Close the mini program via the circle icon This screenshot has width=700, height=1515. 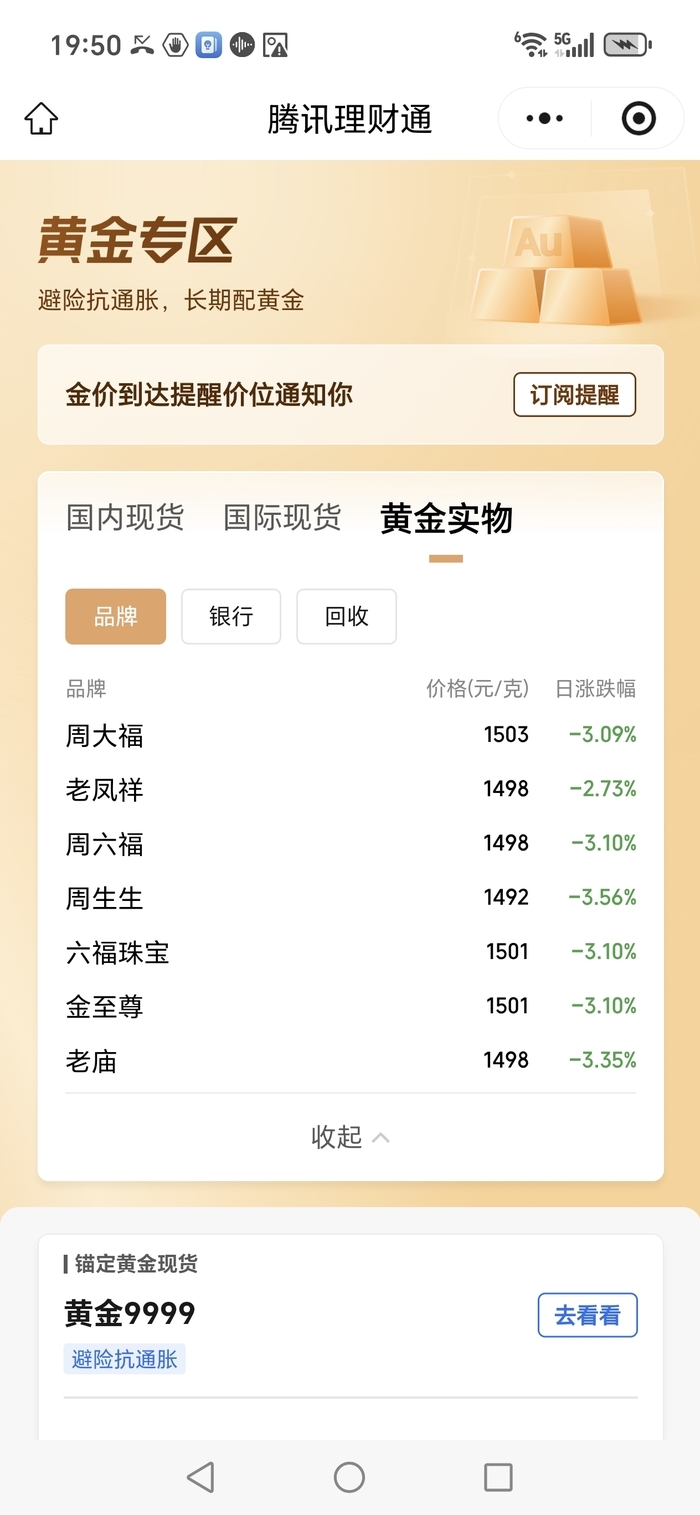pos(638,119)
